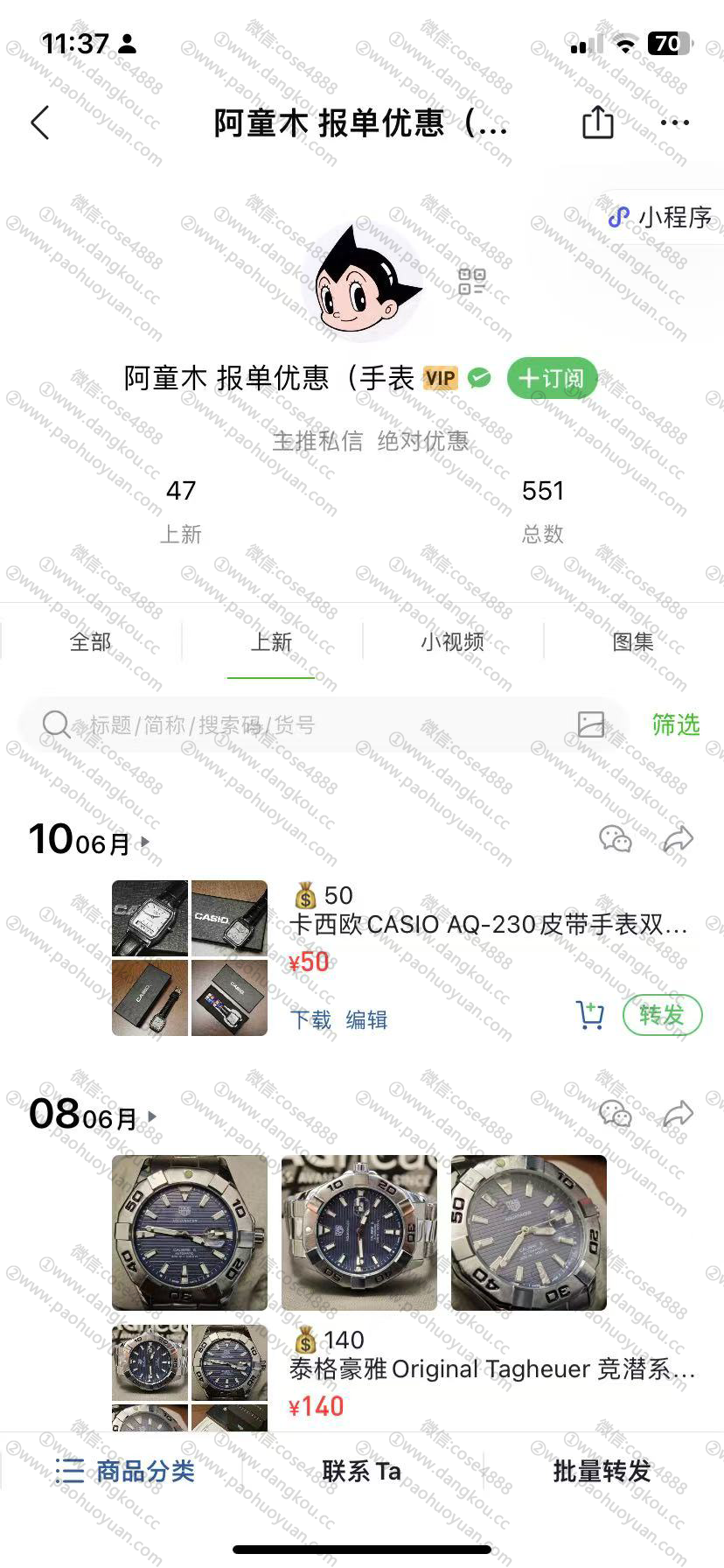
Task: Edit the CASIO AQ-230 listing
Action: pos(366,1019)
